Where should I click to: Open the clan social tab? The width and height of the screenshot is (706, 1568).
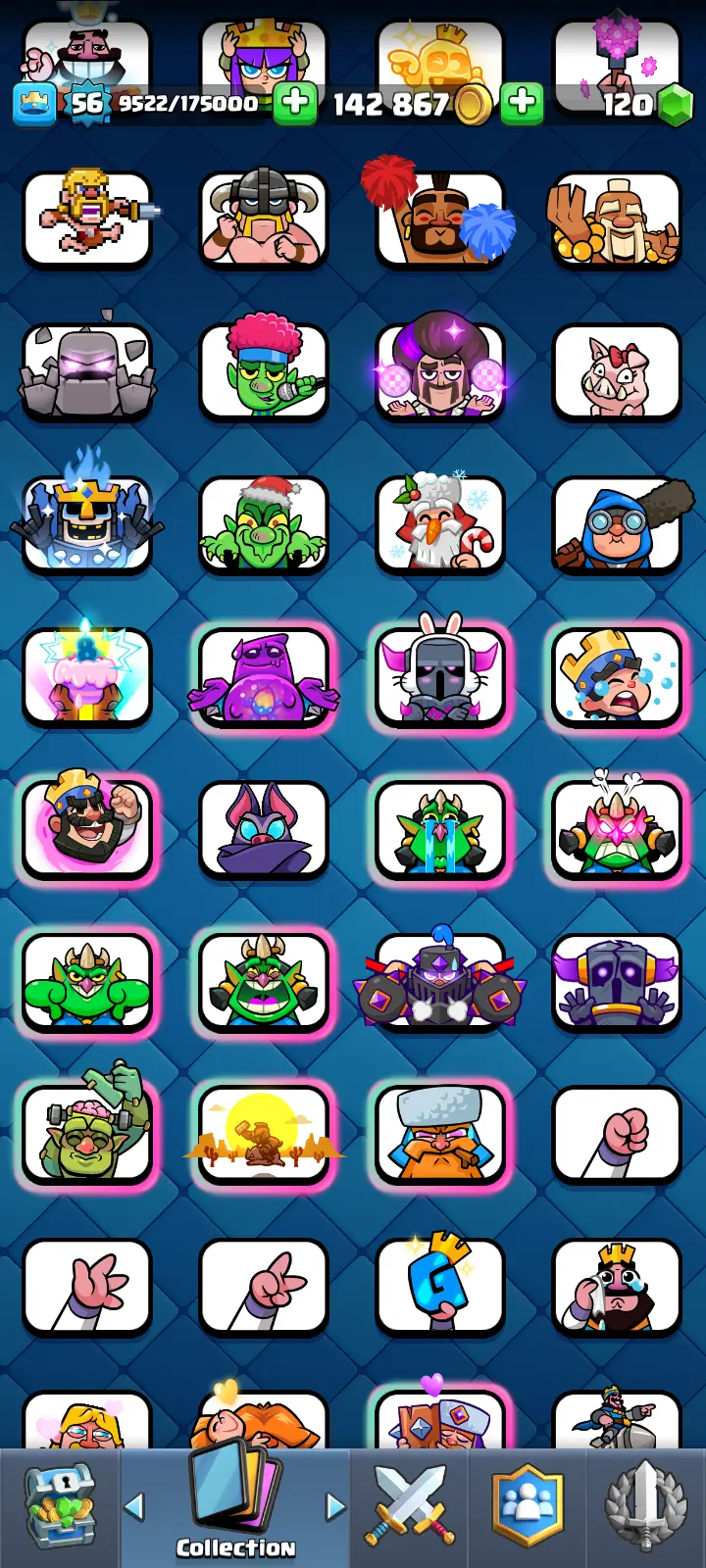click(529, 1507)
